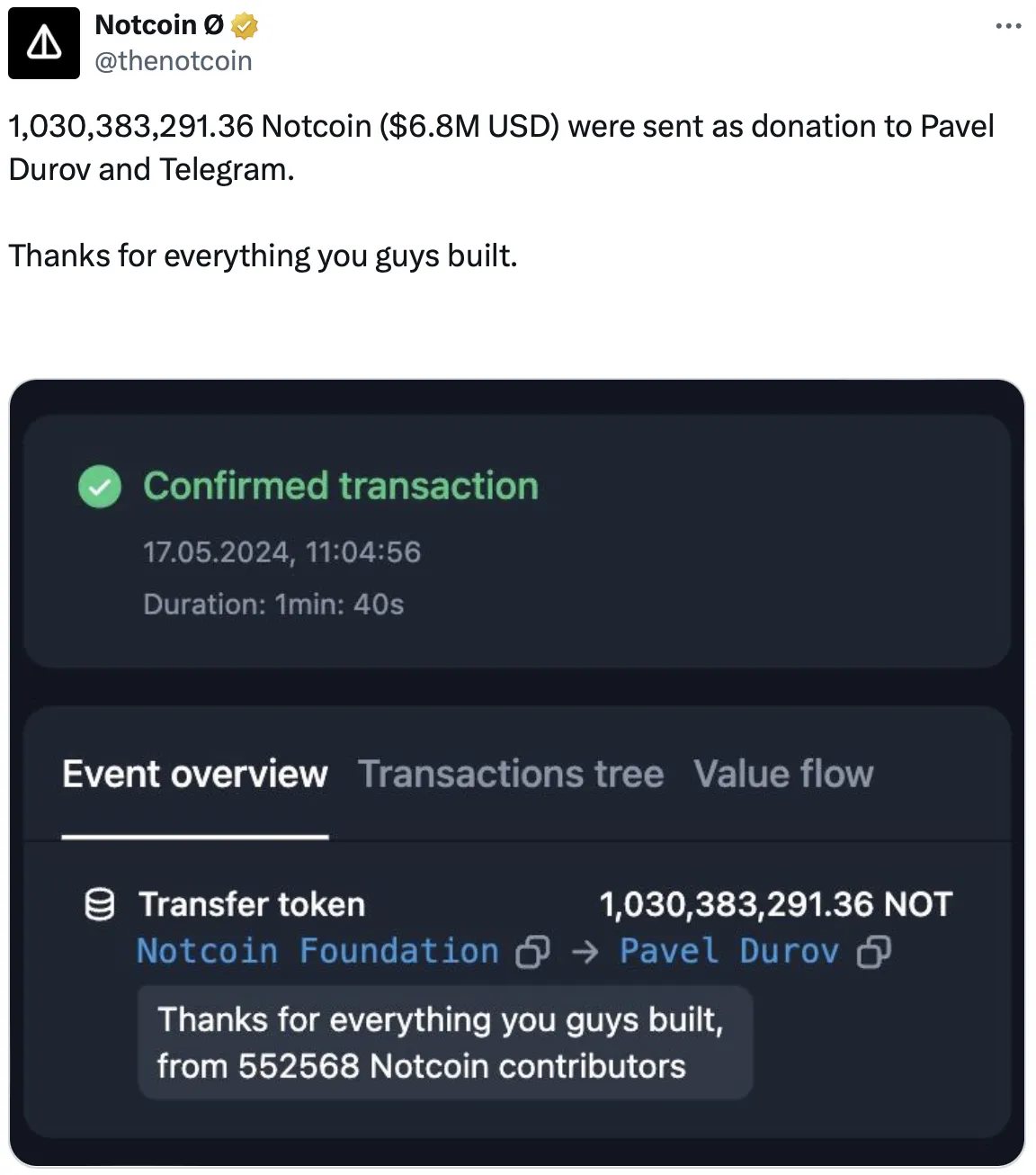The width and height of the screenshot is (1036, 1175).
Task: Open the tweet's overflow menu
Action: point(1008,26)
